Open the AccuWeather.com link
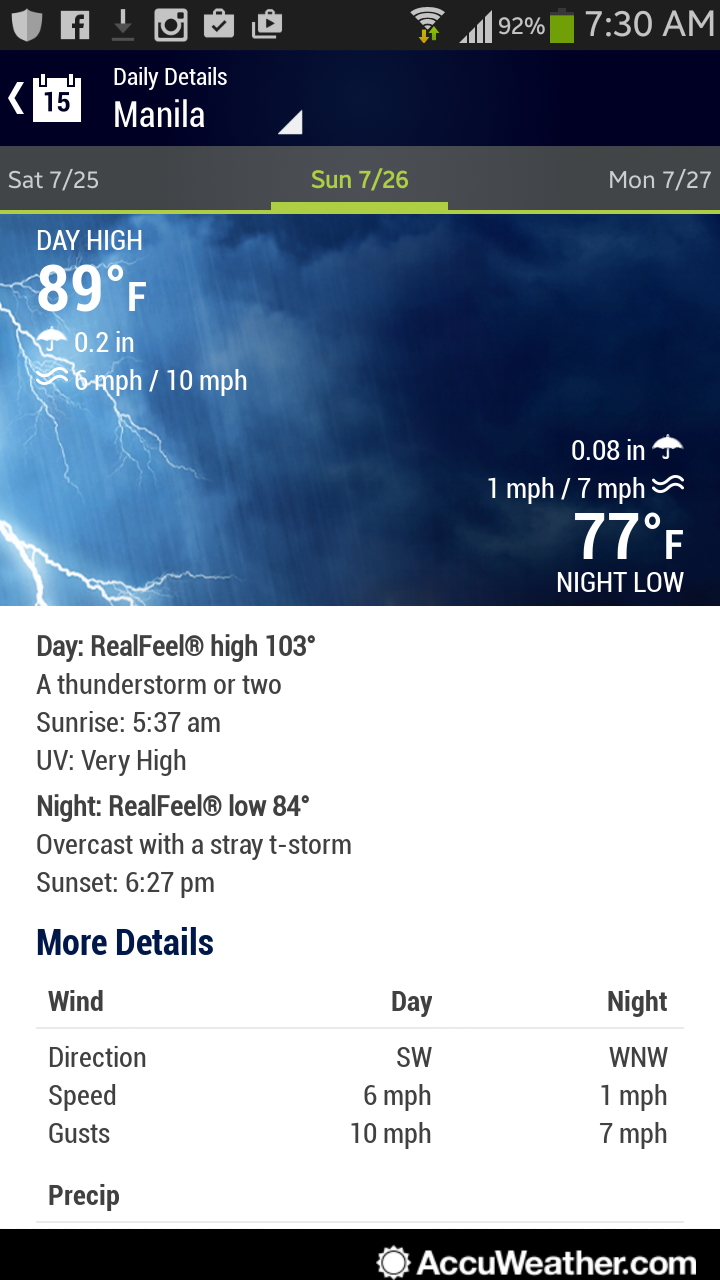The image size is (720, 1280). tap(537, 1261)
